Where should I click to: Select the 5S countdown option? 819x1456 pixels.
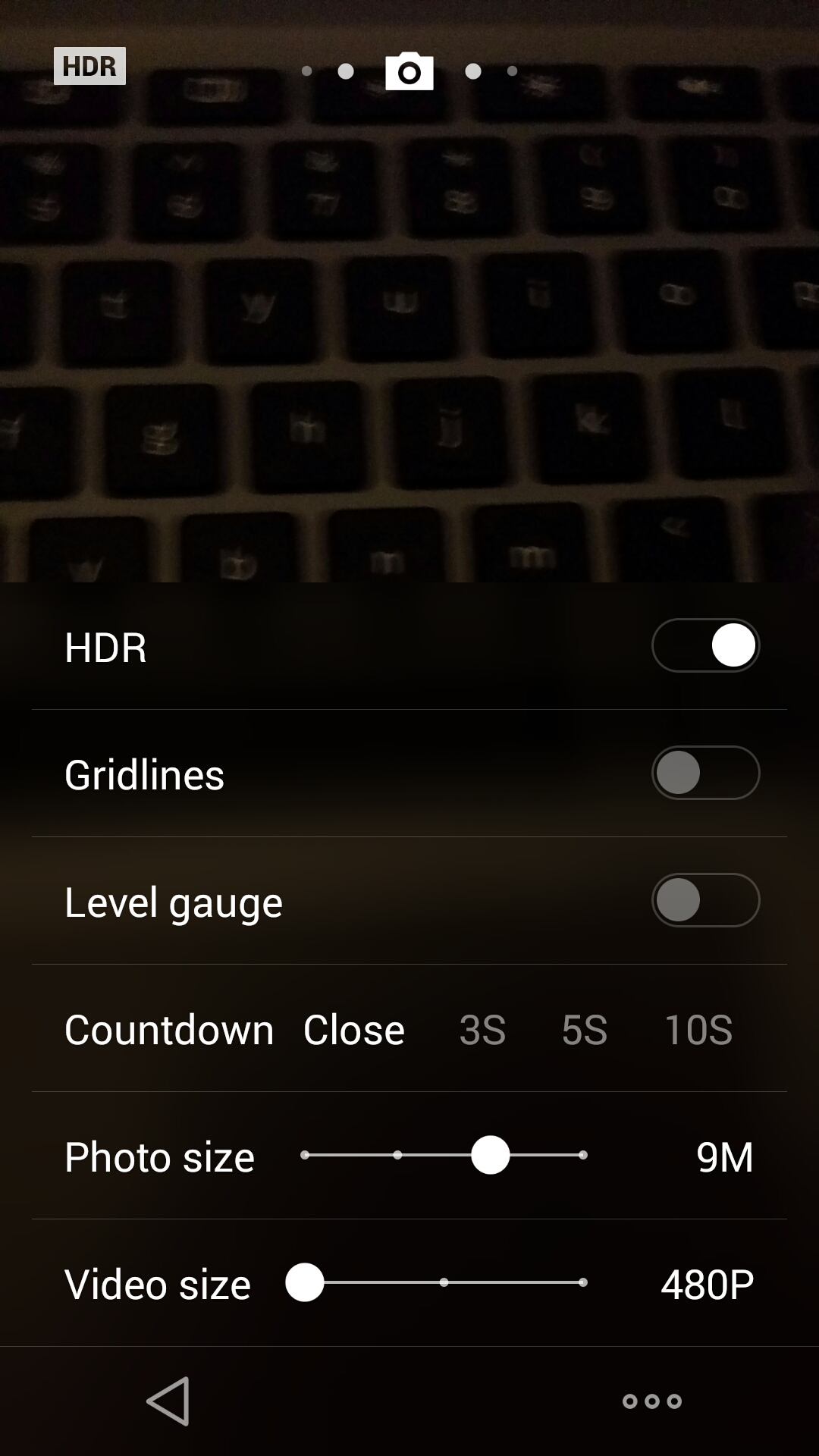coord(585,1030)
